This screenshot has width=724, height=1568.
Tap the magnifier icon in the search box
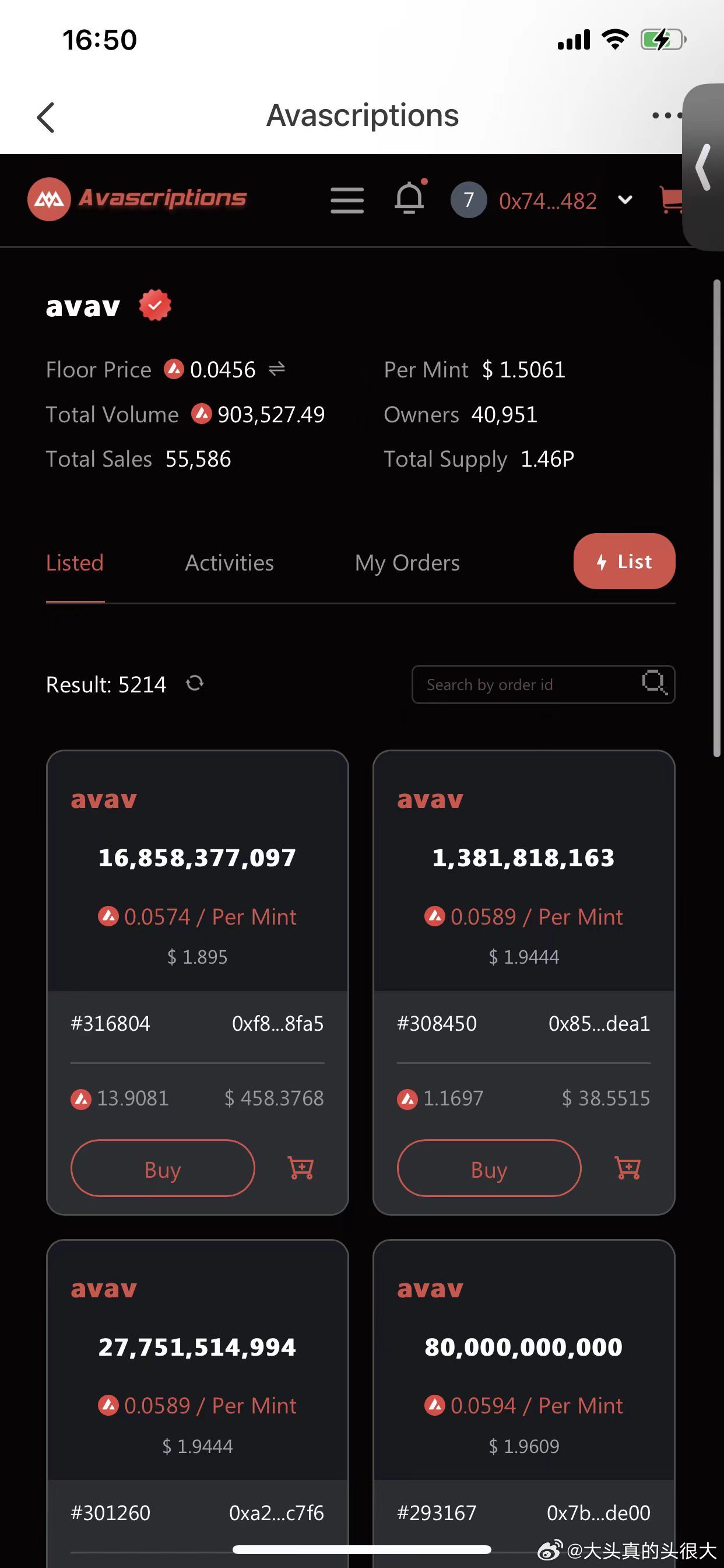pyautogui.click(x=655, y=682)
